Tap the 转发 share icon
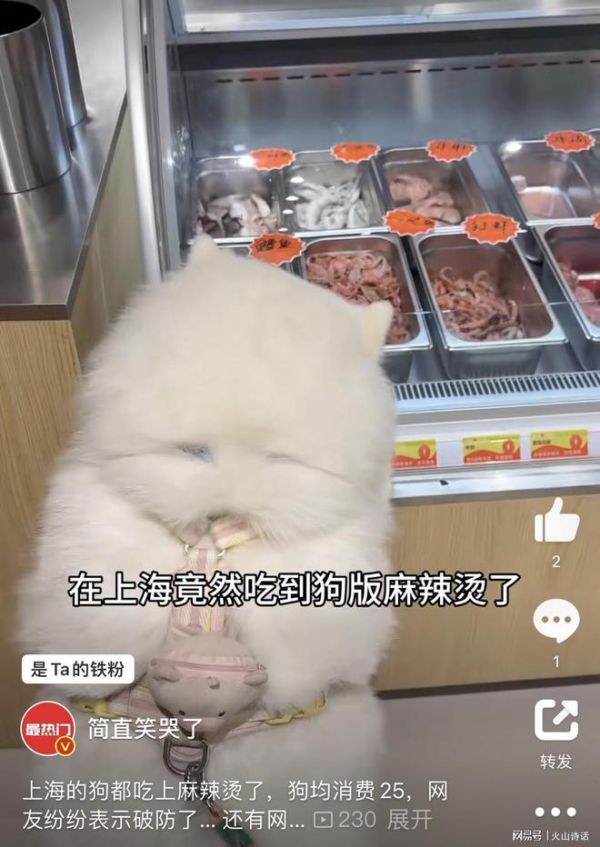The image size is (600, 847). (556, 720)
